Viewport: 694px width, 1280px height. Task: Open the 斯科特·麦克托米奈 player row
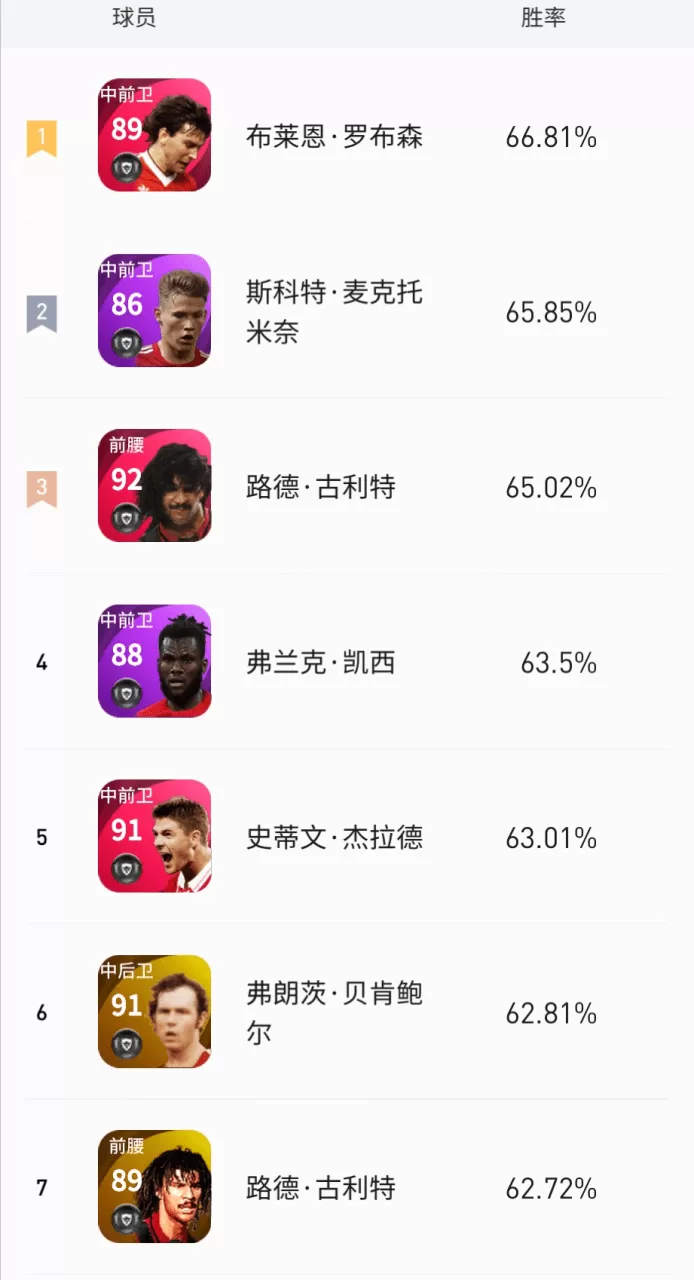click(x=347, y=311)
